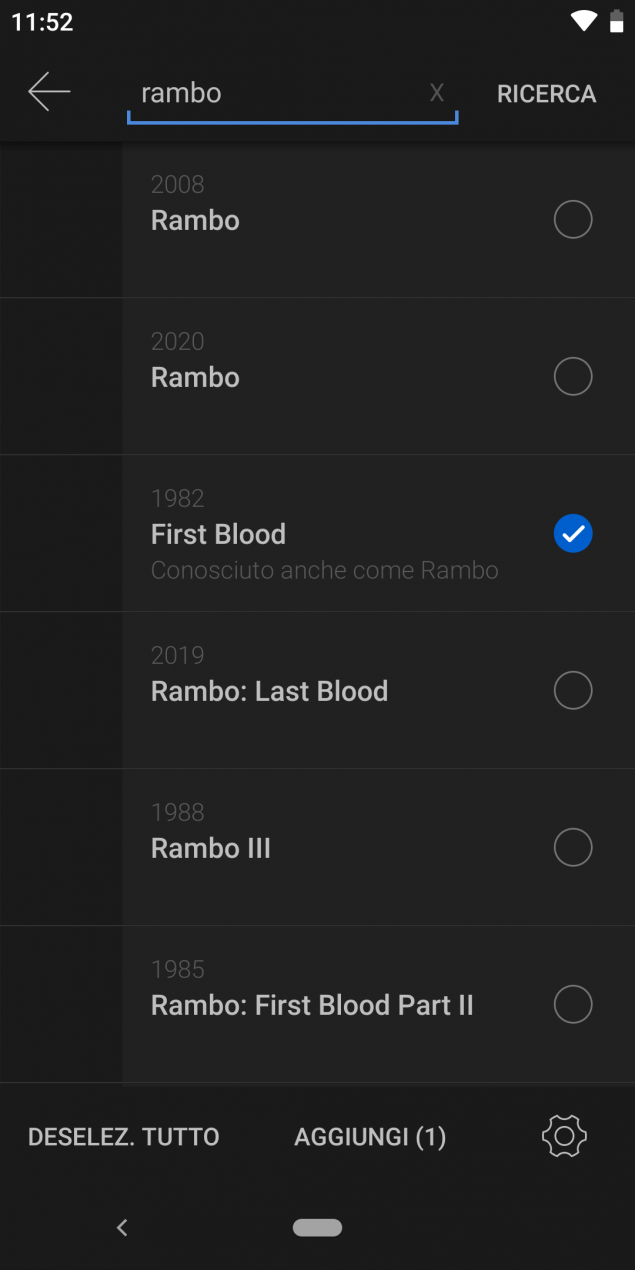Select Rambo: First Blood Part II checkbox
The height and width of the screenshot is (1270, 635).
(x=573, y=1005)
